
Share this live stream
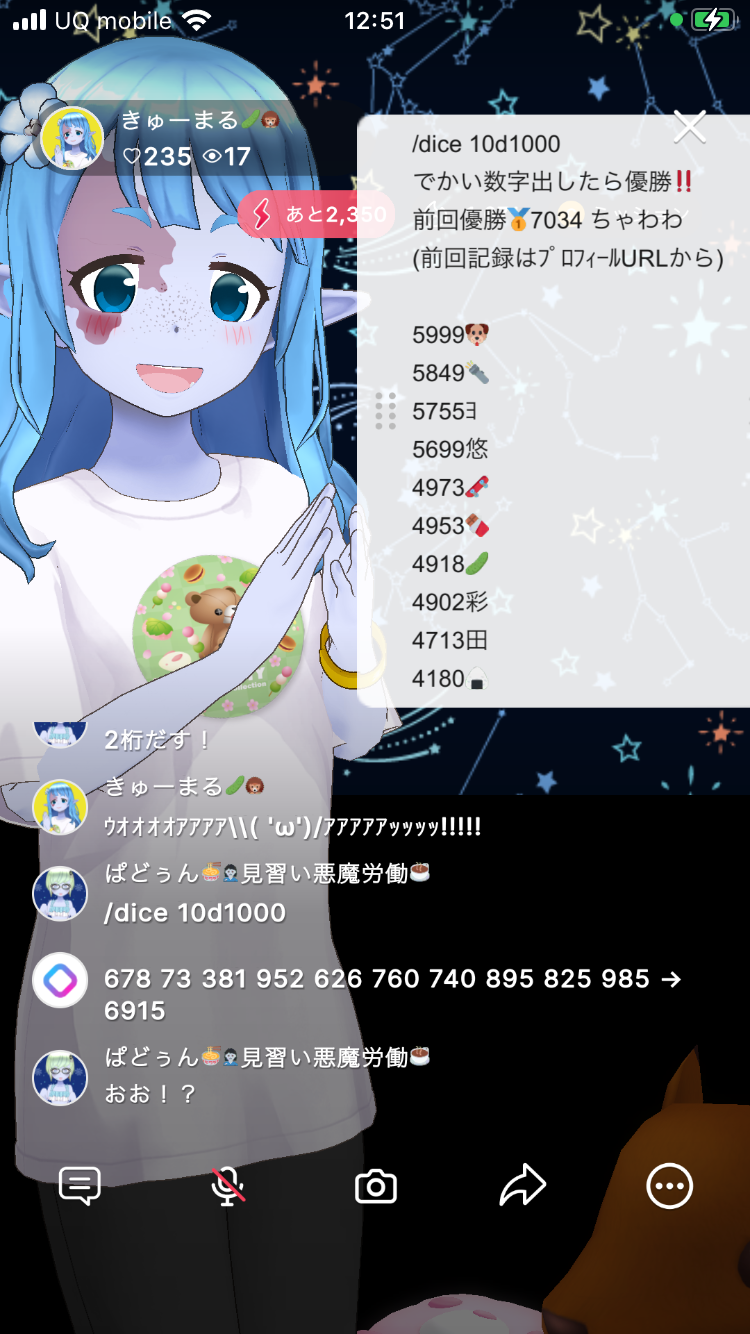[x=522, y=1186]
